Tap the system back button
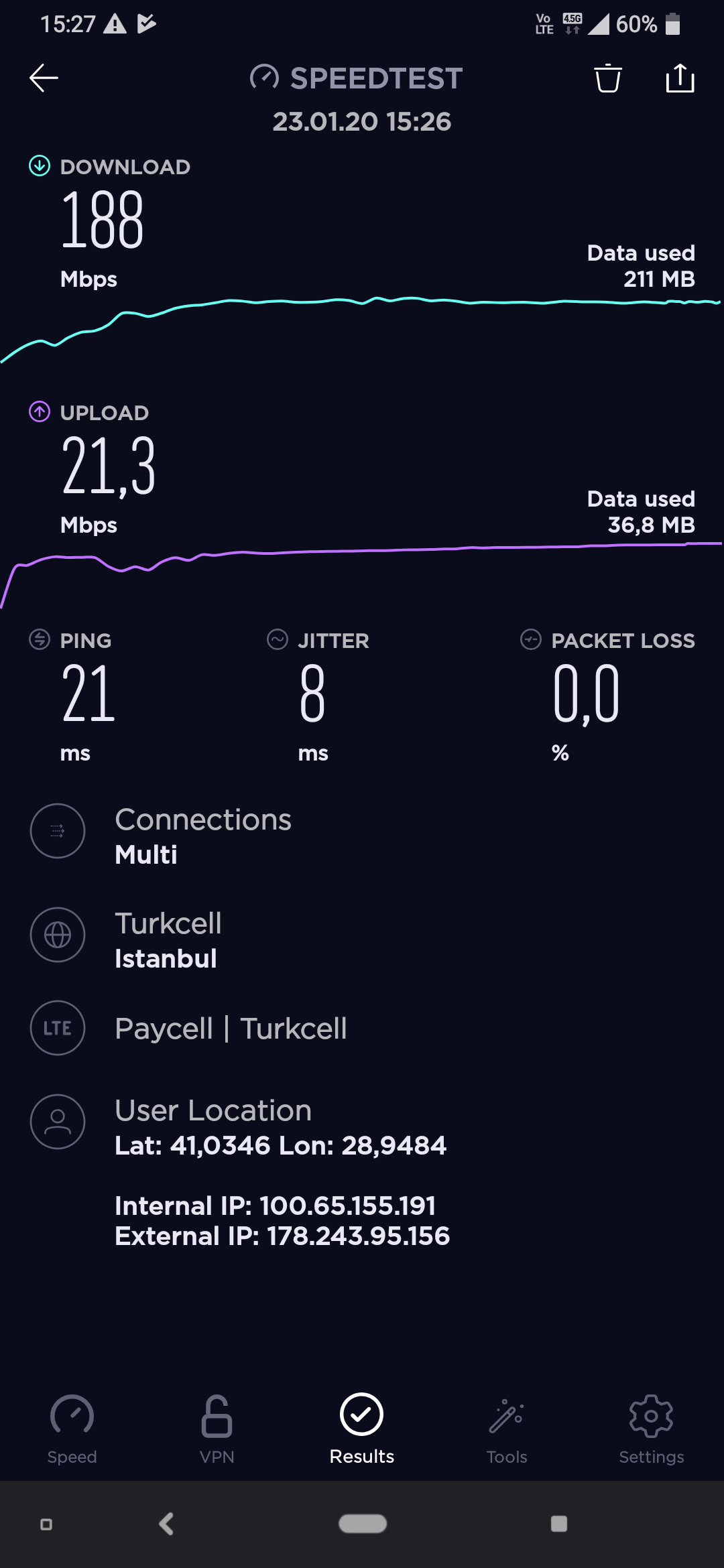 click(x=167, y=1524)
